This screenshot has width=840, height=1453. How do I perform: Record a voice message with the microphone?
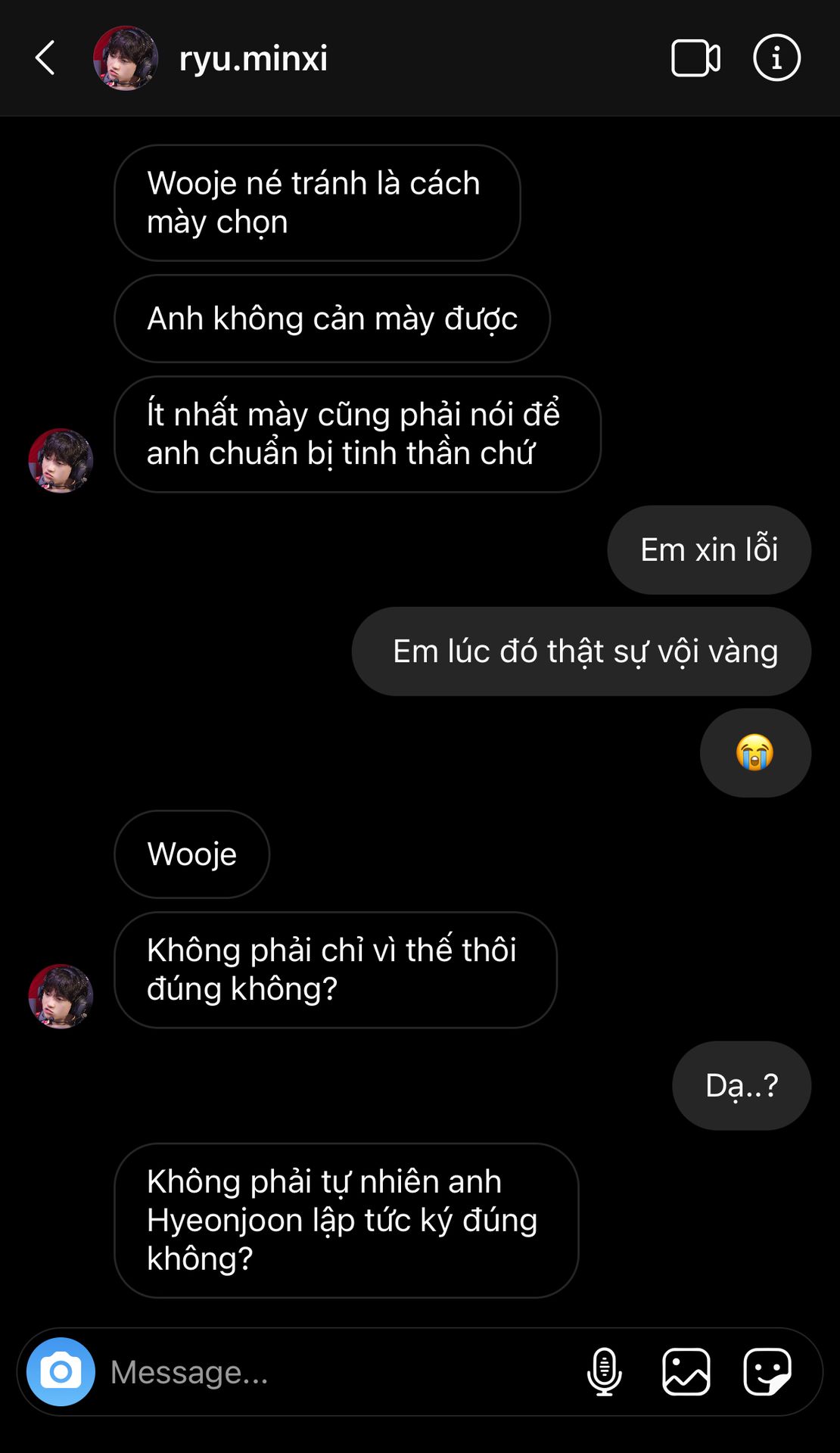604,1371
